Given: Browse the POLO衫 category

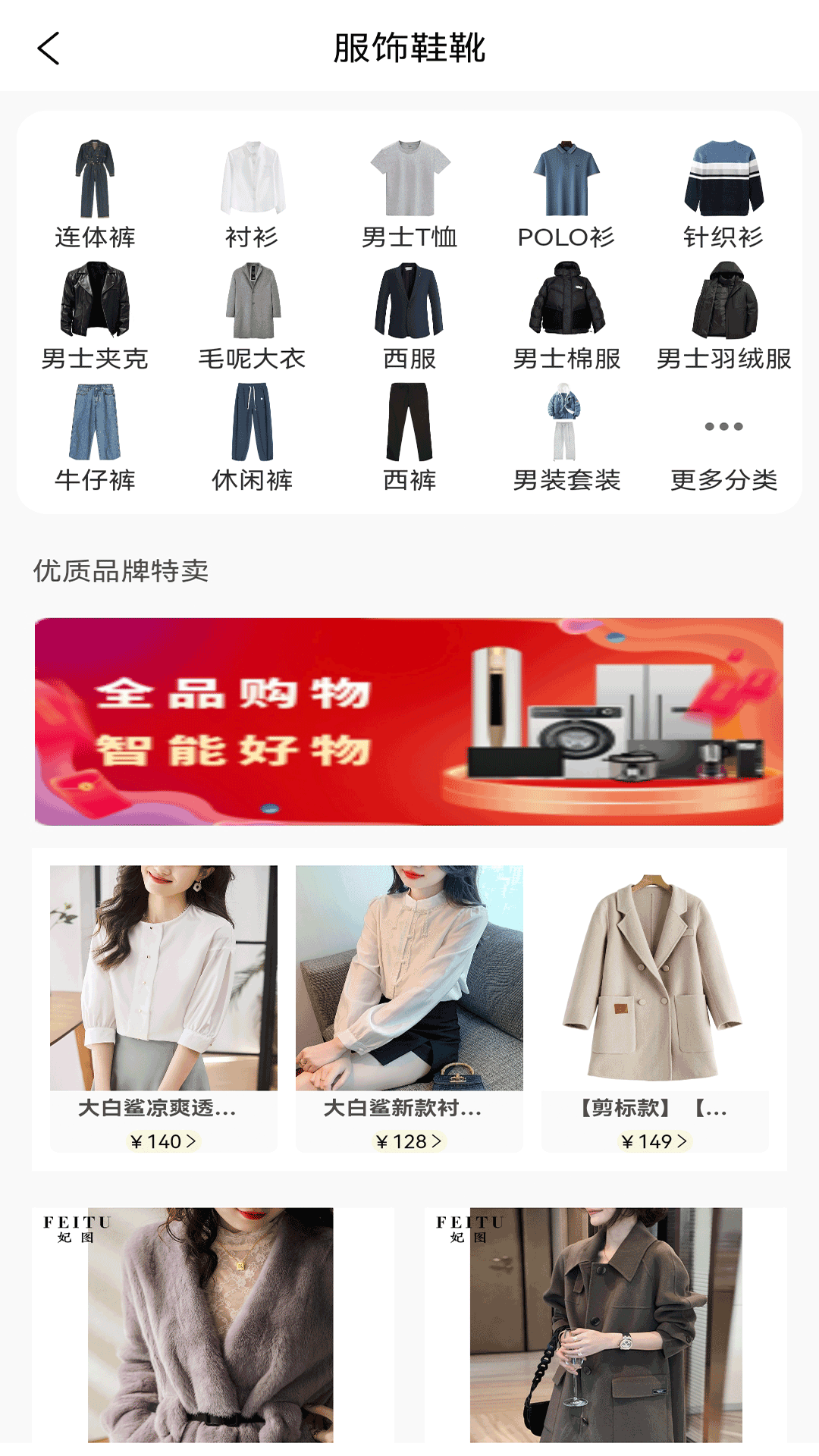Looking at the screenshot, I should [x=566, y=194].
